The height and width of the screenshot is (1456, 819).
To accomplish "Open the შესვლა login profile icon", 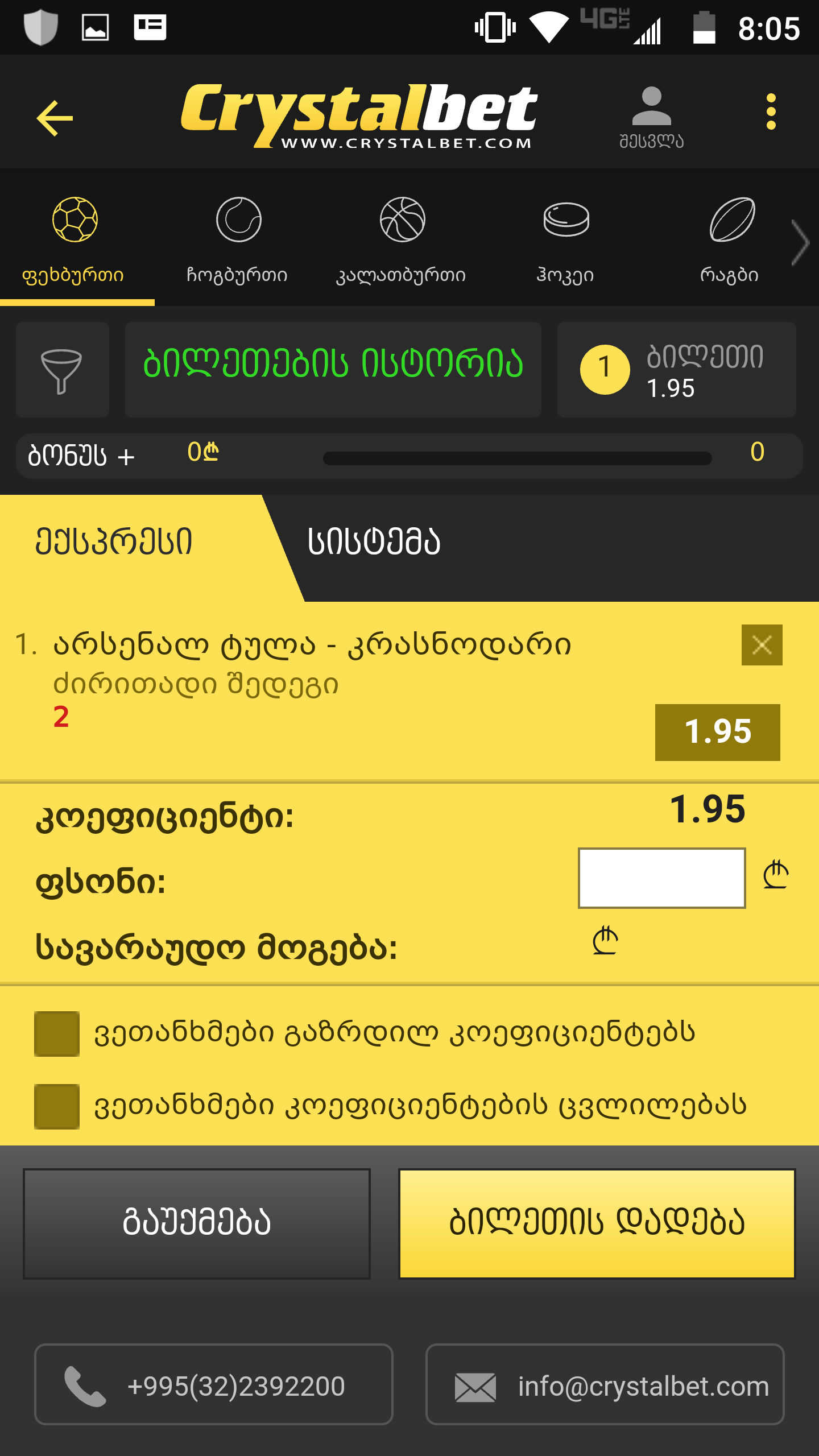I will (651, 117).
